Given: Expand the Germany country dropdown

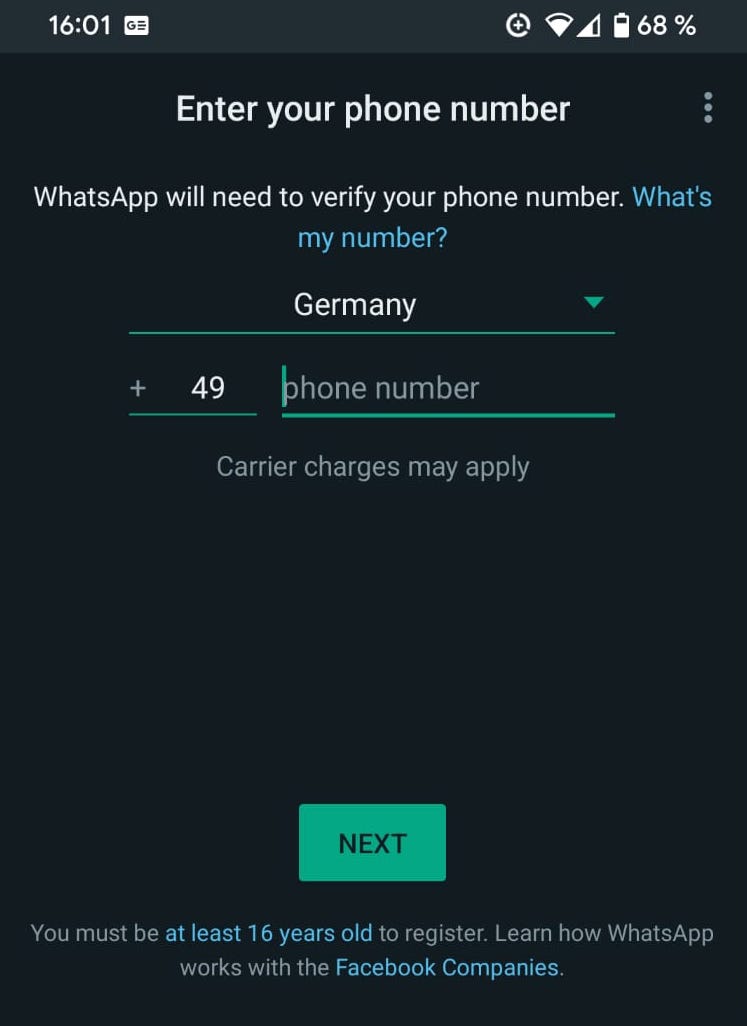Looking at the screenshot, I should (372, 305).
